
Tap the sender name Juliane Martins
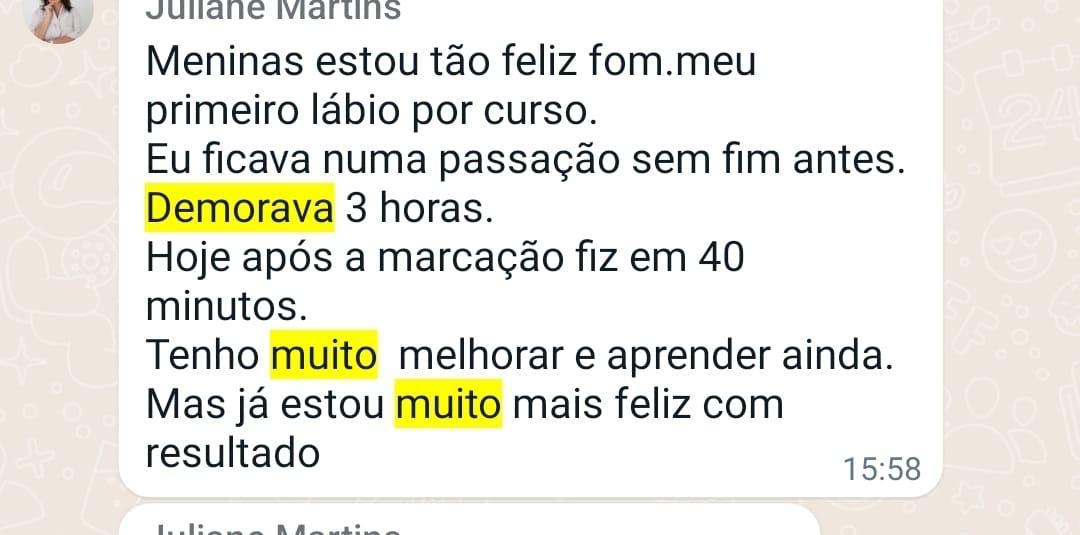pos(273,11)
